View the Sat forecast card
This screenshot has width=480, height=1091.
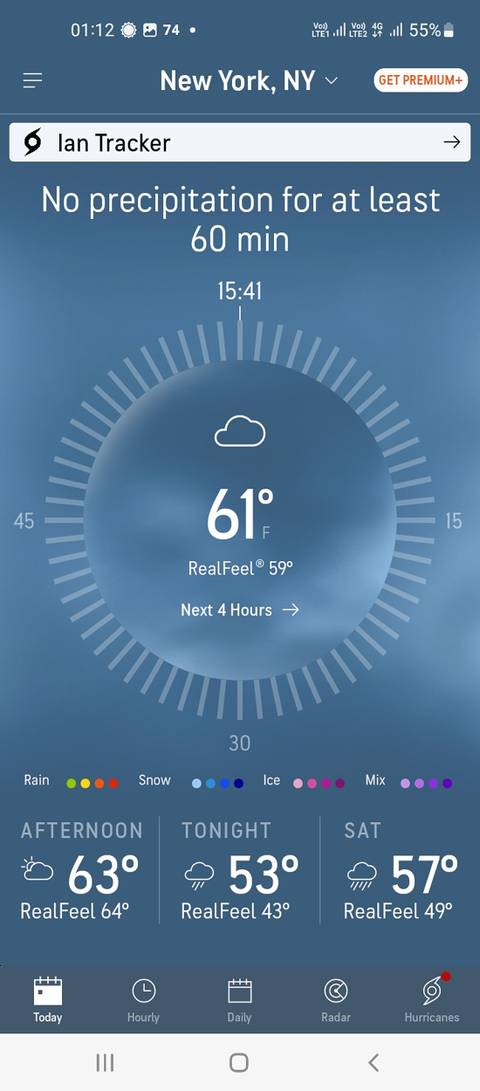tap(401, 870)
